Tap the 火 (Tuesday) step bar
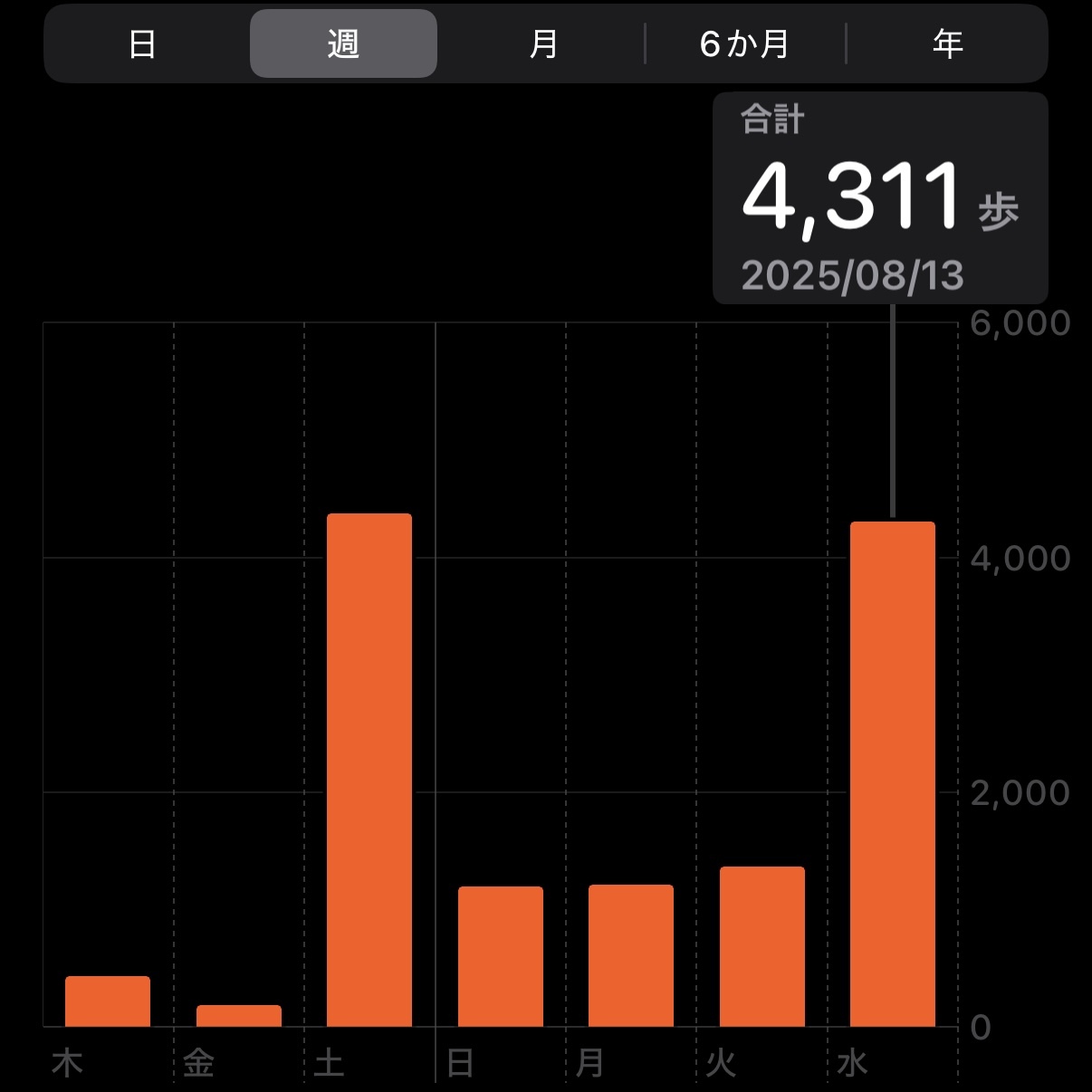This screenshot has width=1092, height=1092. point(762,946)
